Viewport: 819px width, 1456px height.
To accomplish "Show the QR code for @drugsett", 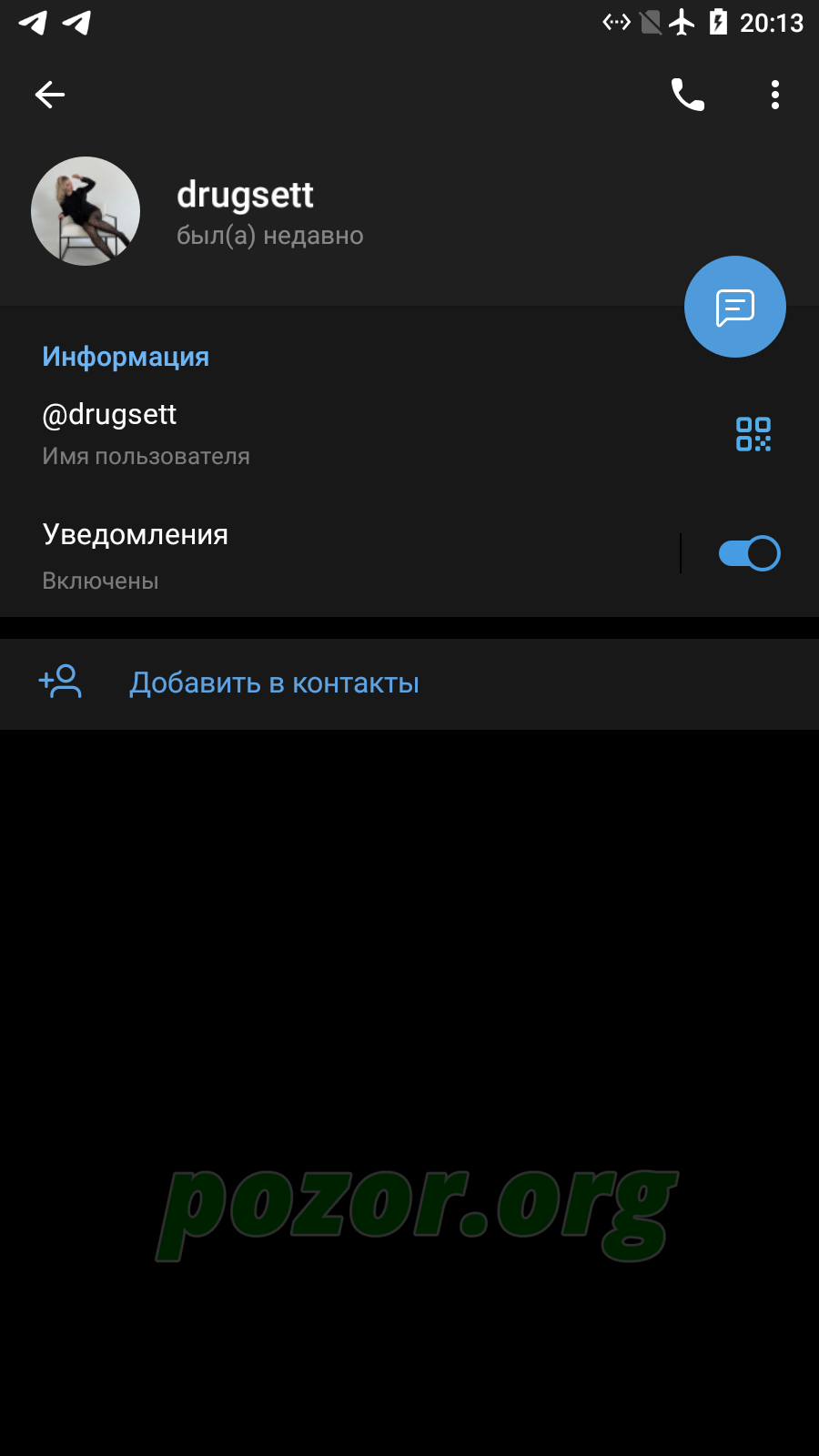I will click(x=753, y=434).
